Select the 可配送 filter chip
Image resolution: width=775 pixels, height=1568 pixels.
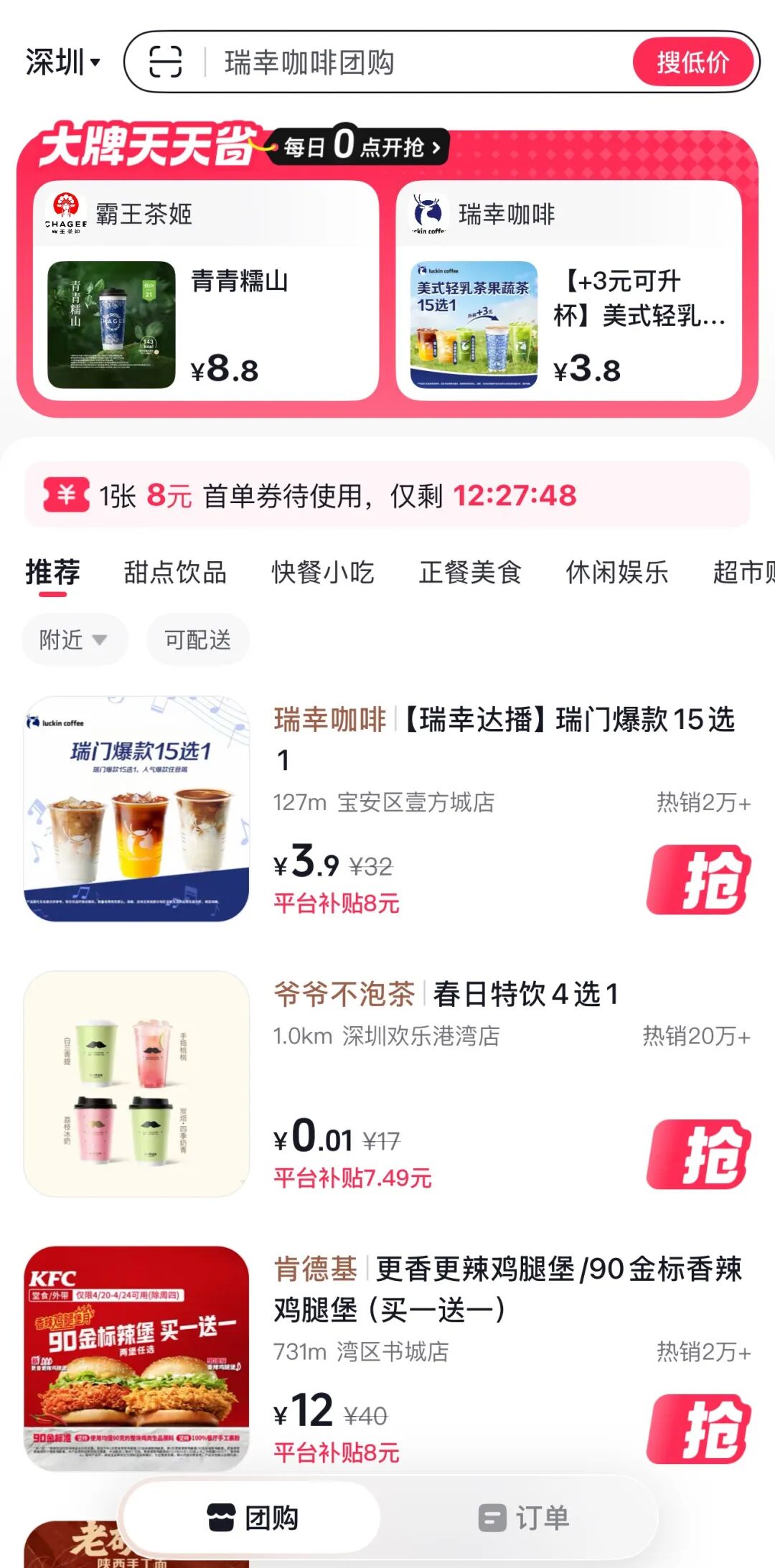[197, 639]
